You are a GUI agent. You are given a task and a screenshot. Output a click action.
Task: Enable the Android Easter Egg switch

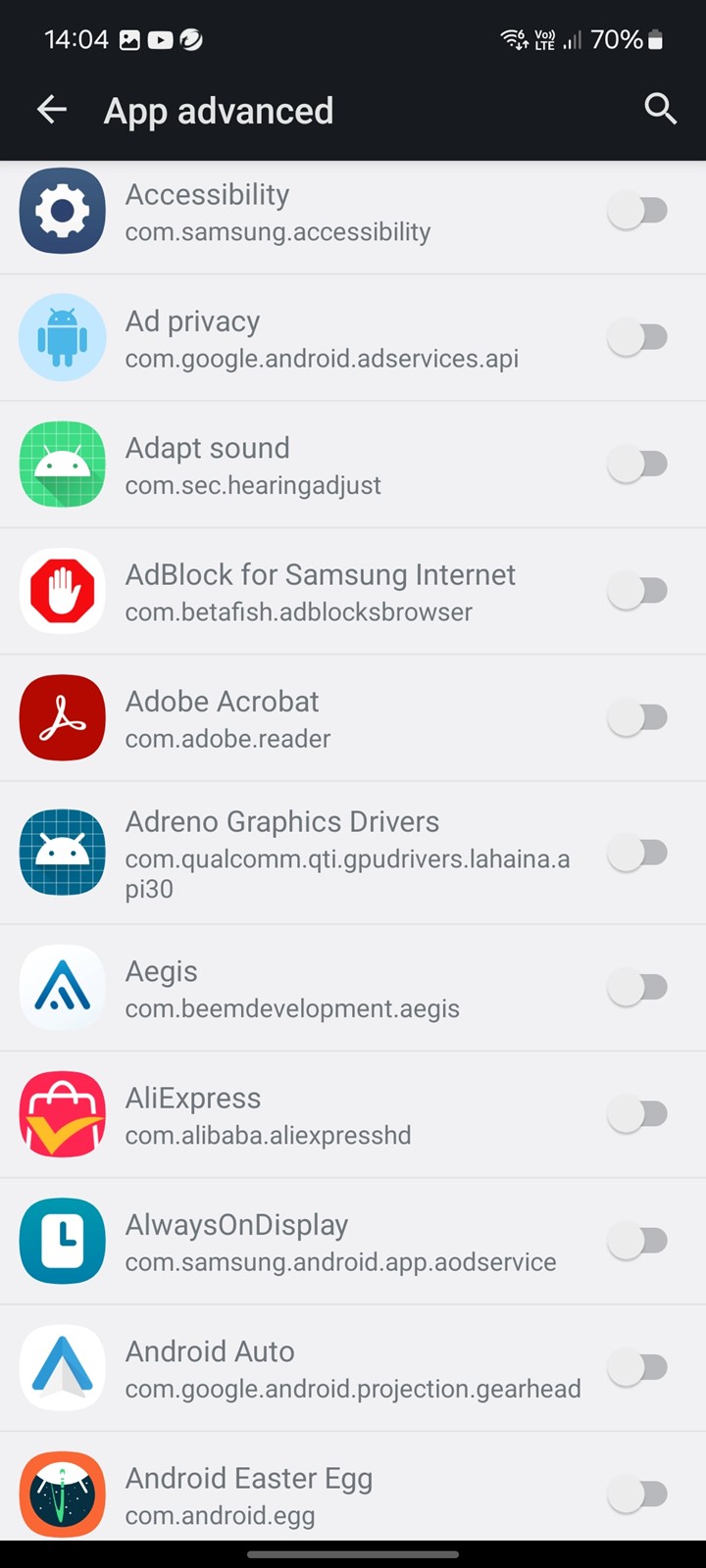coord(638,1494)
